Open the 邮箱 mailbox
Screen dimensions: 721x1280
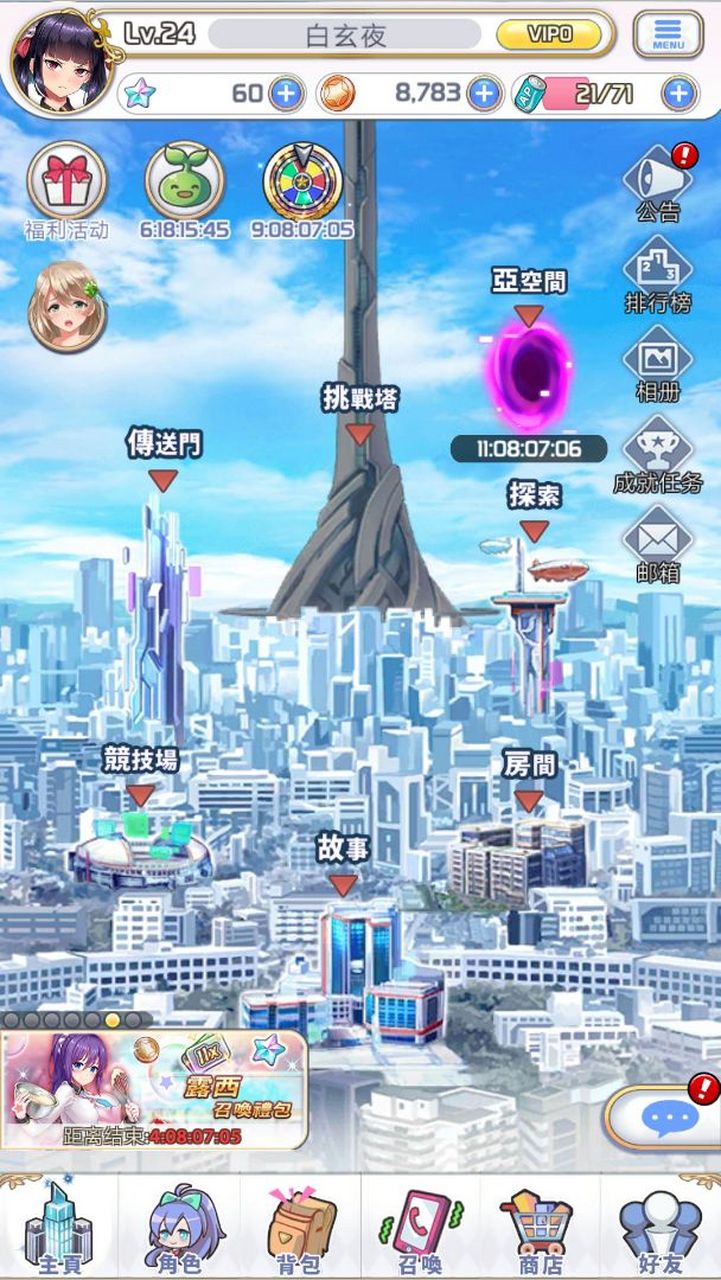[658, 538]
